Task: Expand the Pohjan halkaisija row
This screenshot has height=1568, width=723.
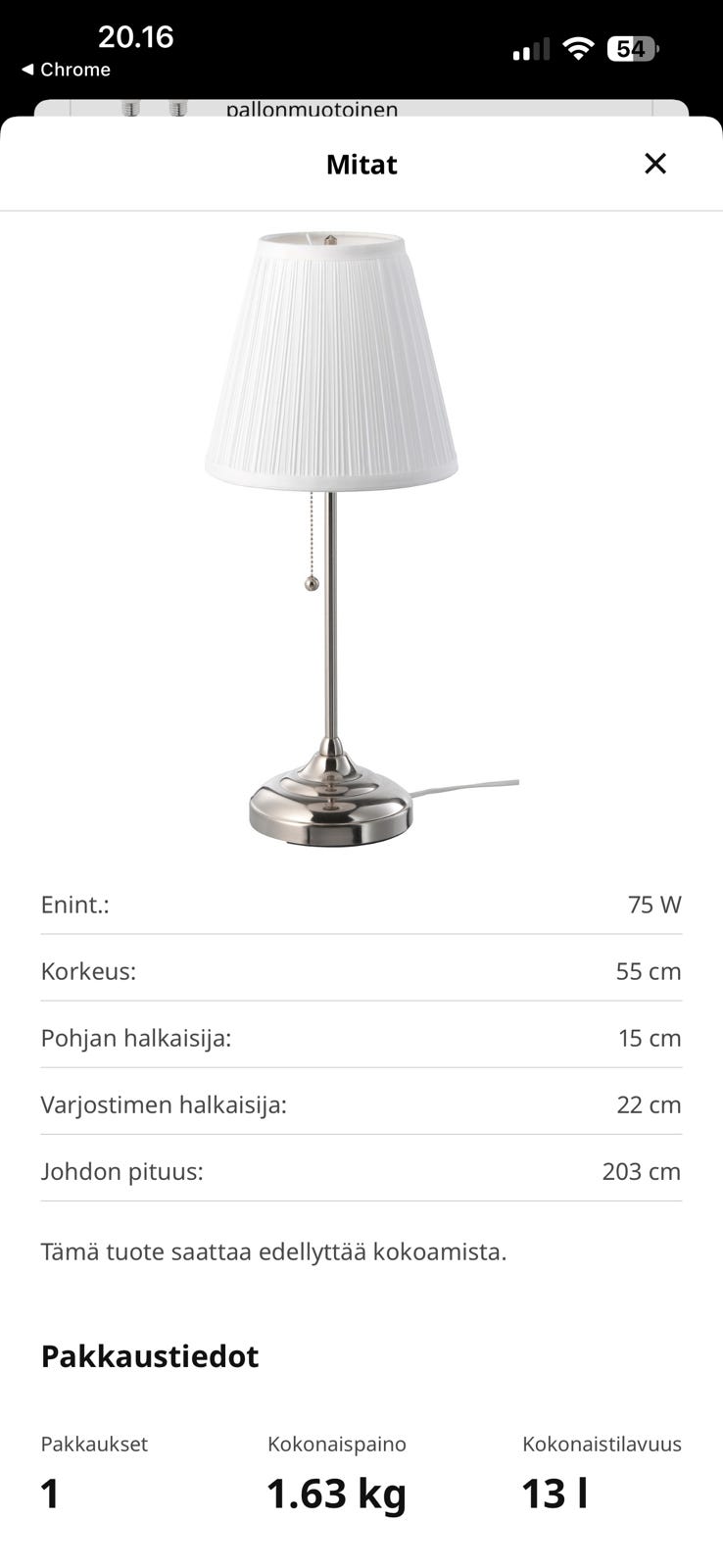Action: click(361, 1038)
